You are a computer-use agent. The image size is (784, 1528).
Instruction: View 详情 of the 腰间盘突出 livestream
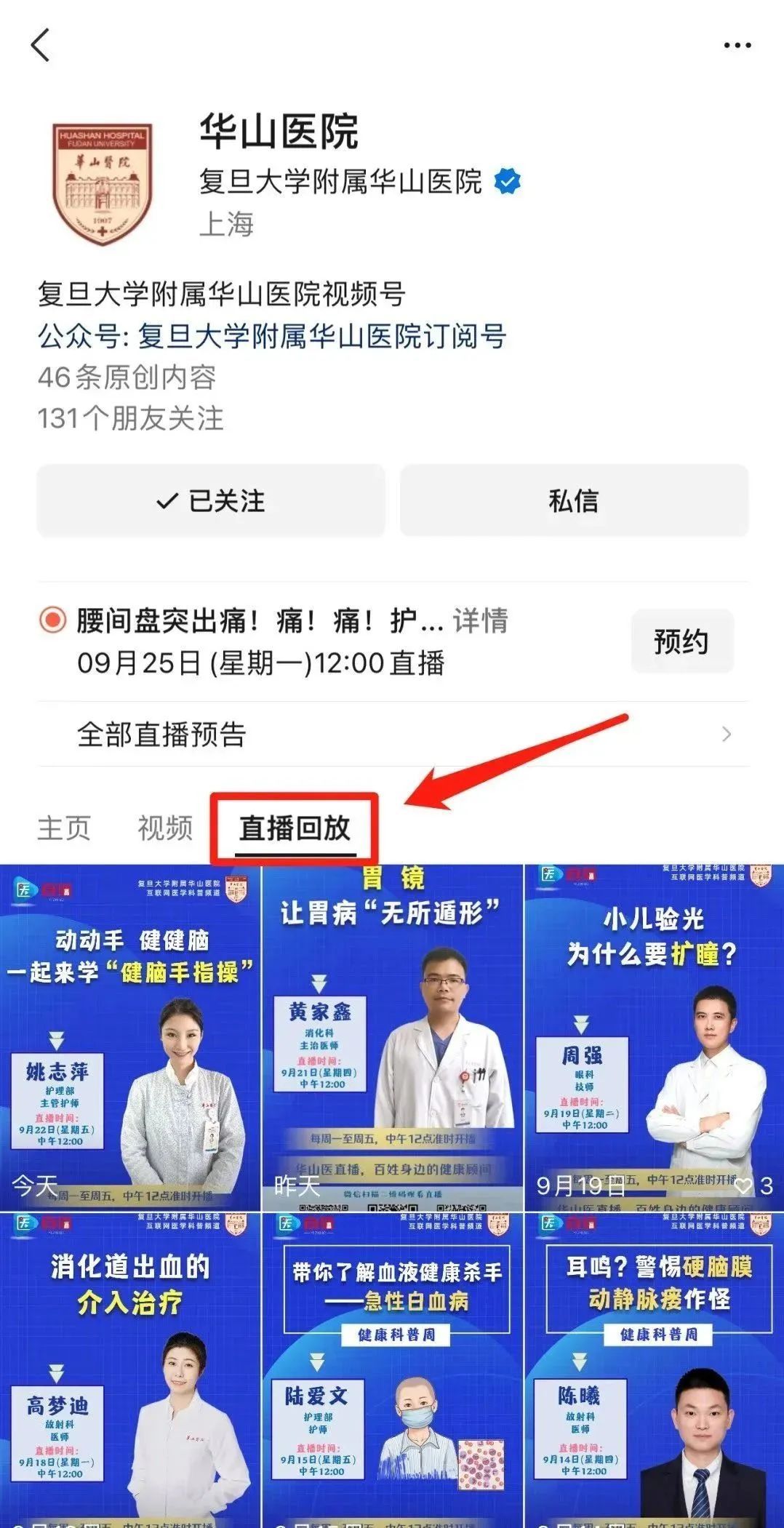click(x=480, y=621)
